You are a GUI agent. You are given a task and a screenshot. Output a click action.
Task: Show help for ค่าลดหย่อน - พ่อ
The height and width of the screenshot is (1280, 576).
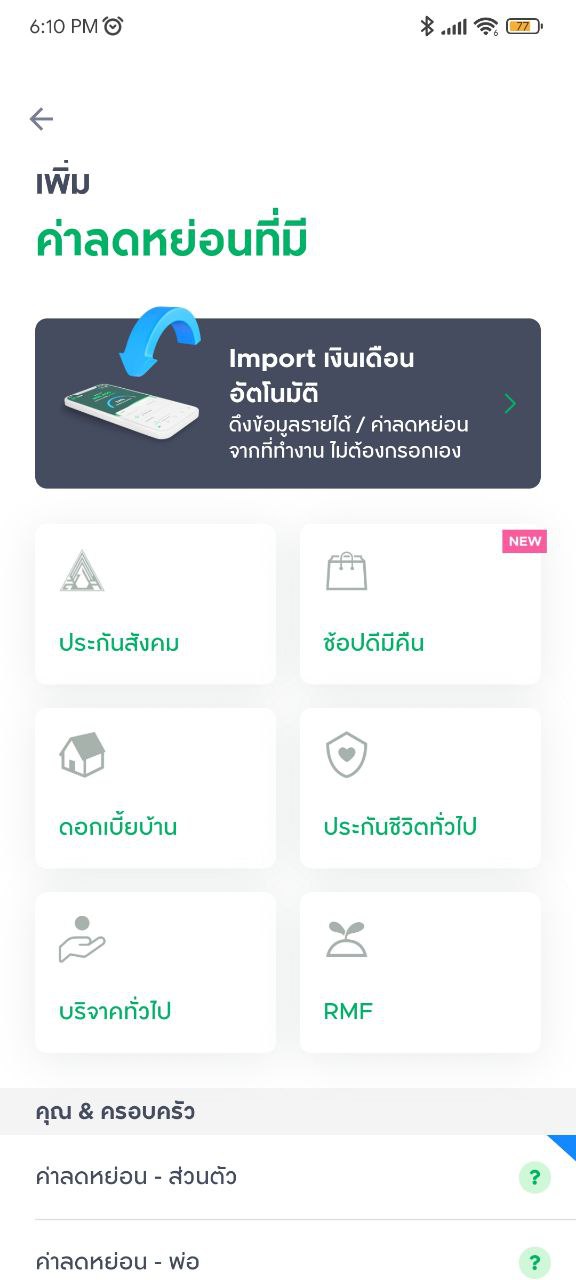535,1261
